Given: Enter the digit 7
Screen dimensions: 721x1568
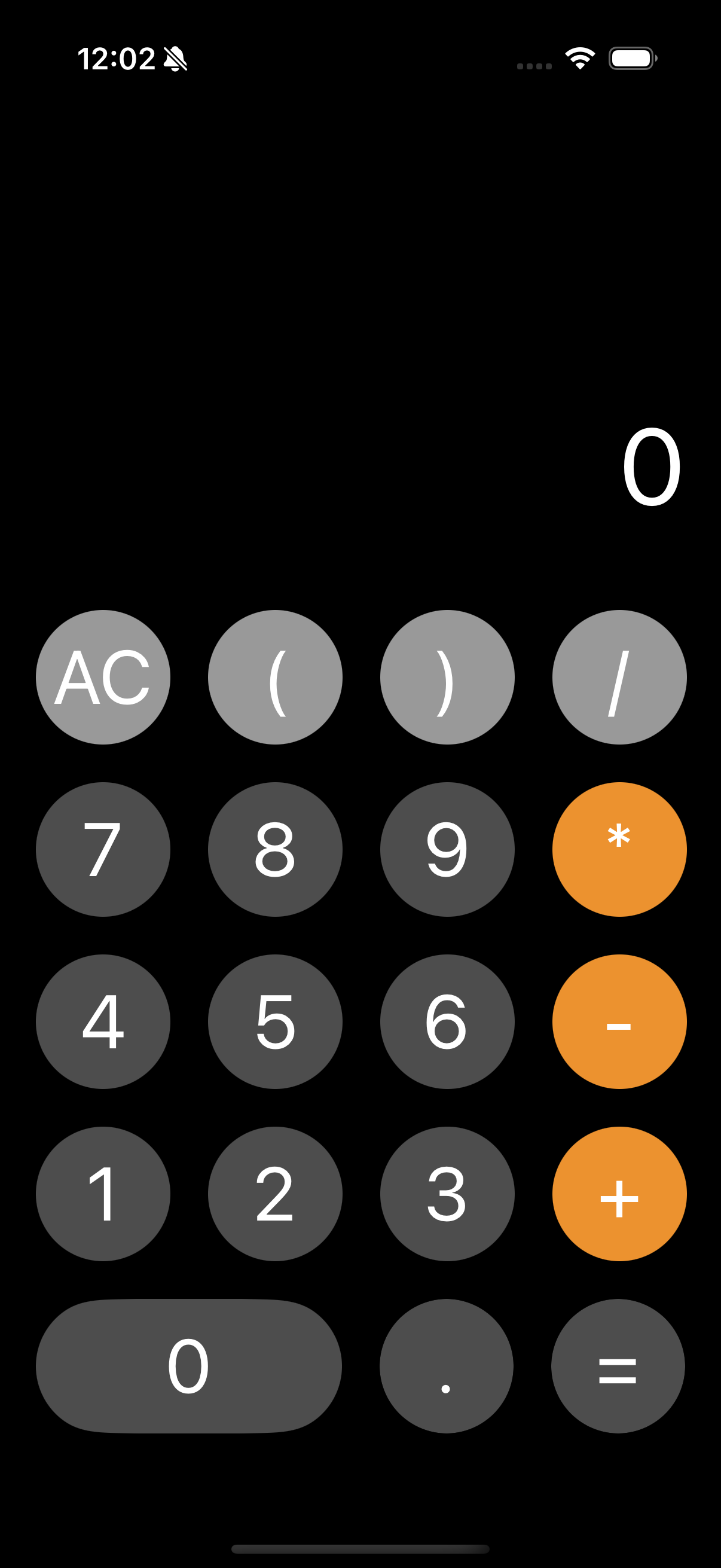Looking at the screenshot, I should [103, 849].
